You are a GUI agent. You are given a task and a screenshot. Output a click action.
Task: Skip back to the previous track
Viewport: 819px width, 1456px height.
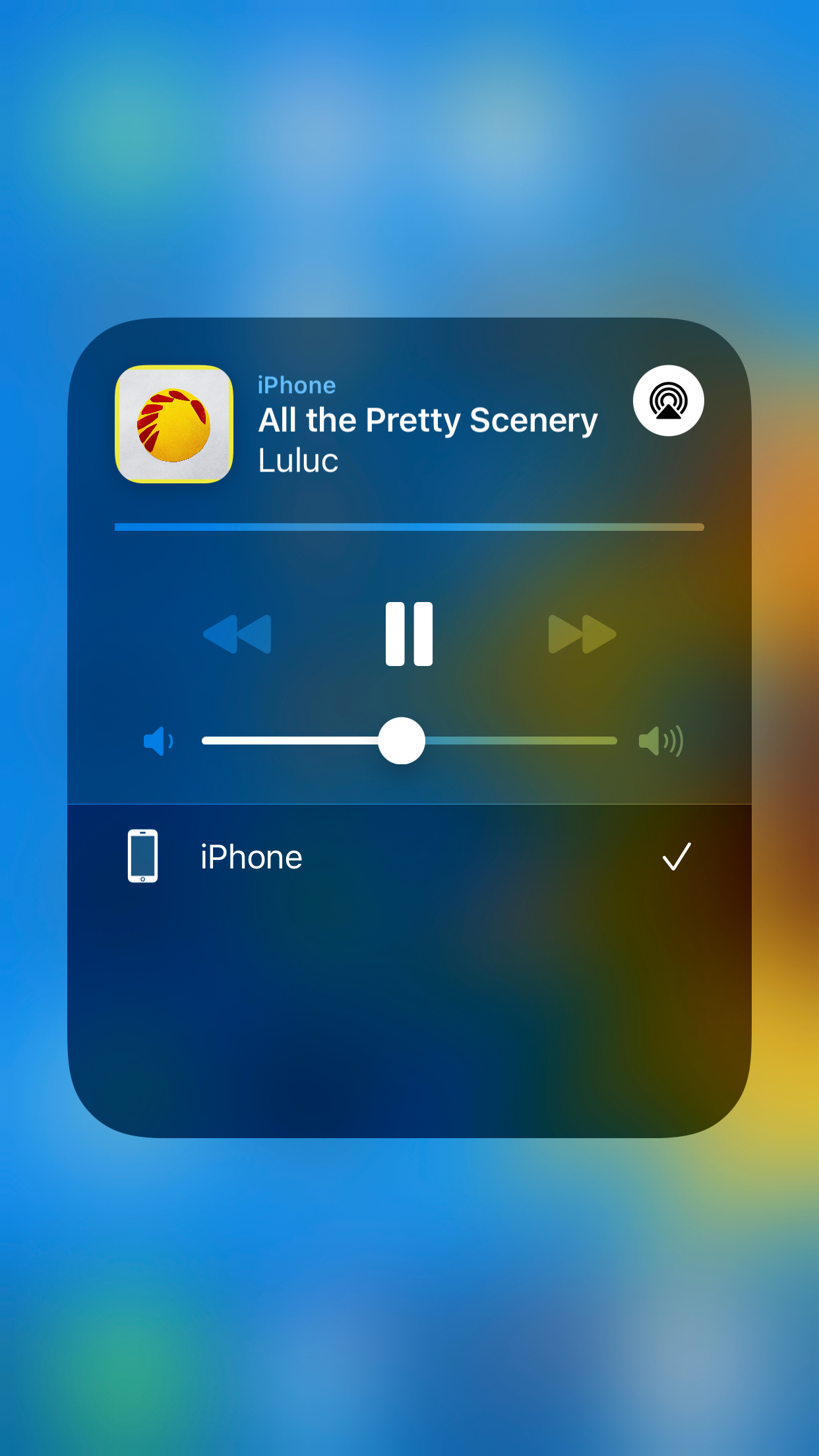[237, 634]
